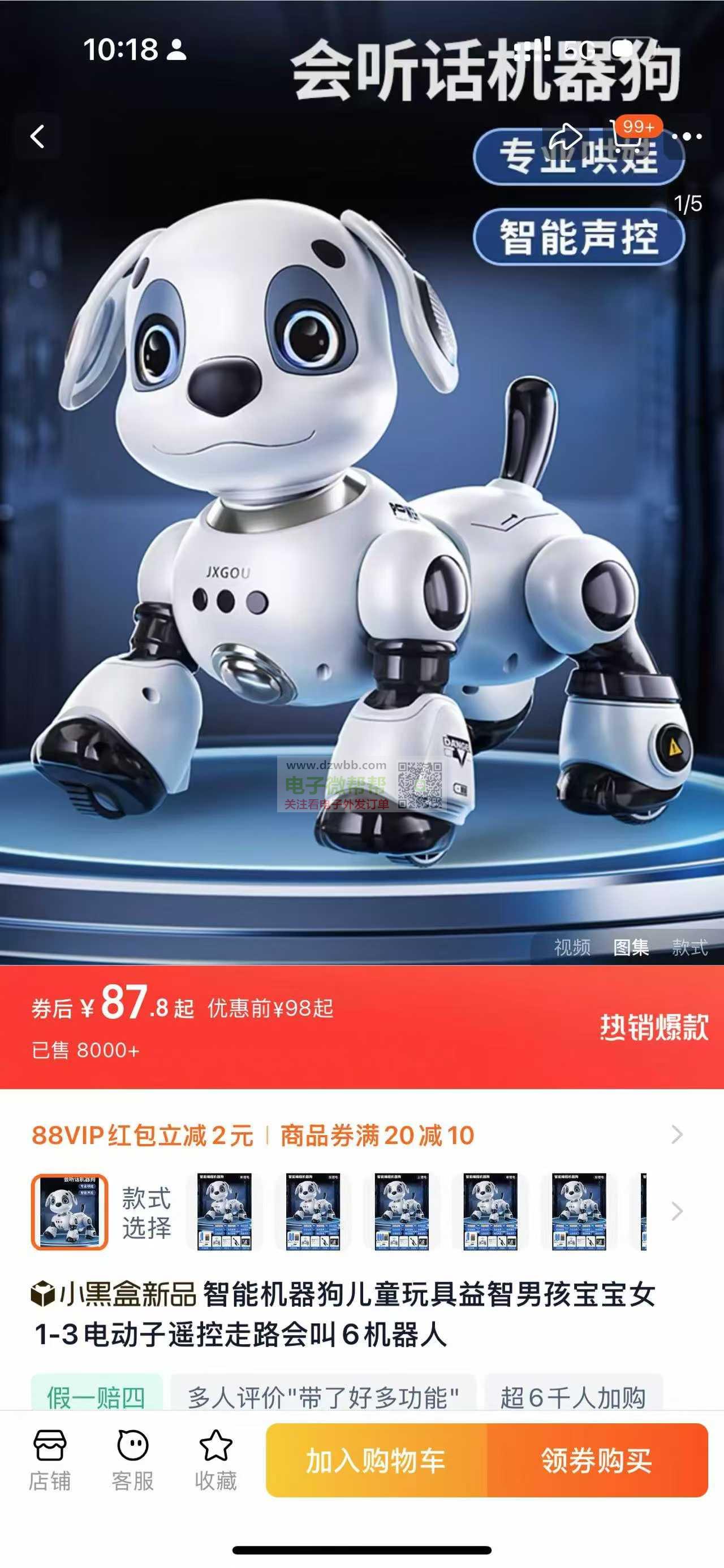
Task: Contact 客服 customer service
Action: (133, 1460)
